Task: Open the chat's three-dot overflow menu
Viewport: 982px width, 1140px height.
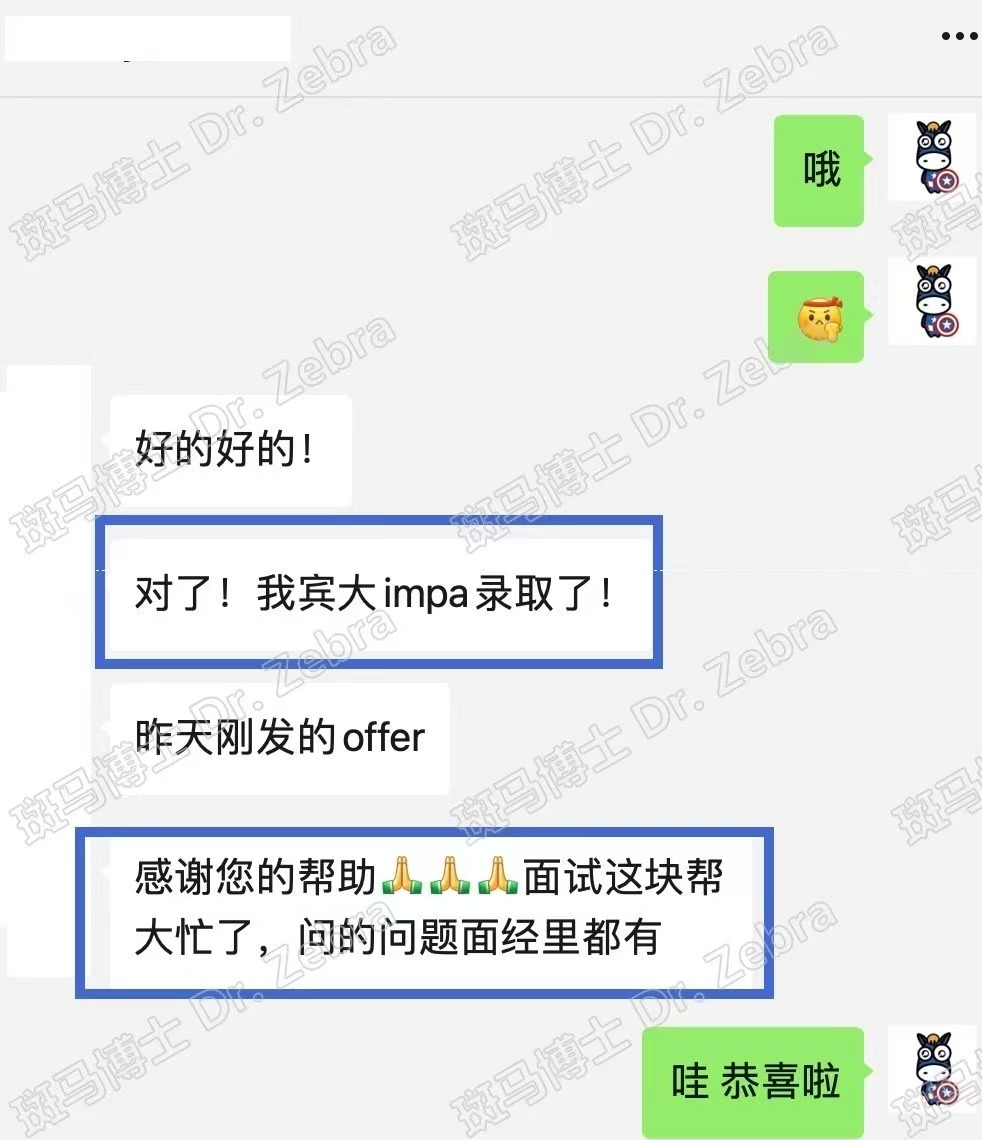Action: tap(960, 36)
